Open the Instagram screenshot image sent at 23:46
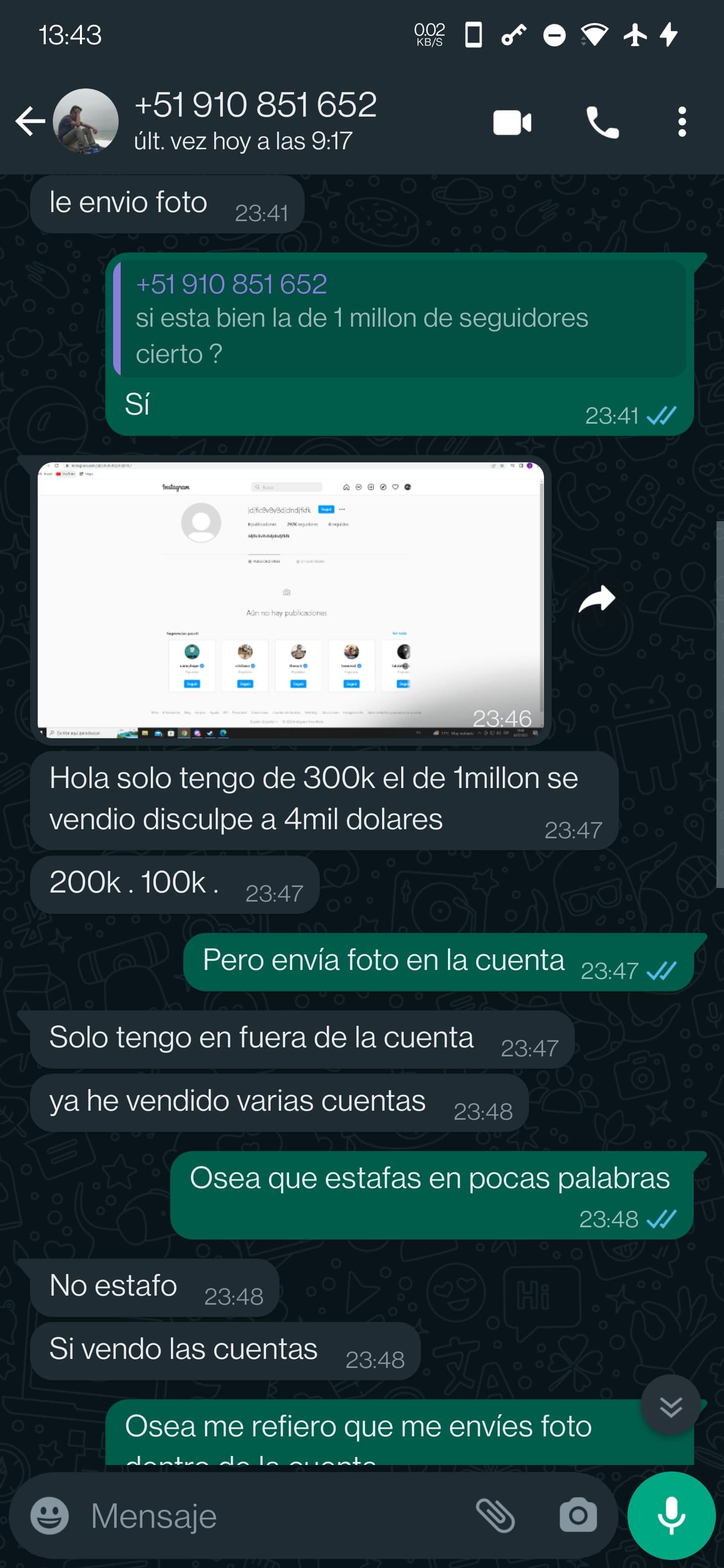724x1568 pixels. click(291, 600)
